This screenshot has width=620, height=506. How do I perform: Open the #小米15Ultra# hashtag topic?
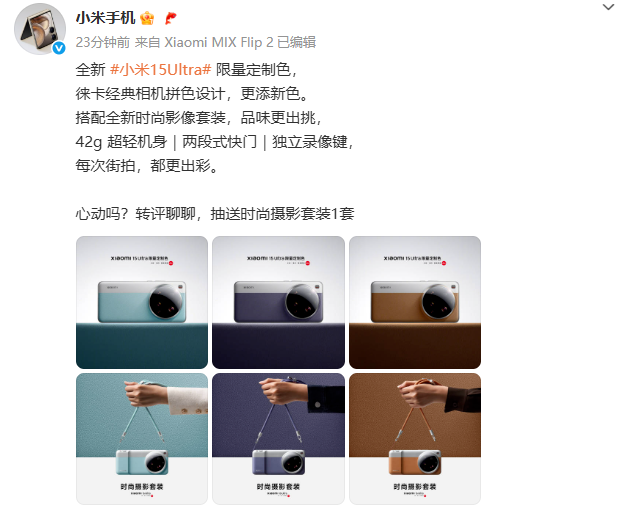[160, 73]
